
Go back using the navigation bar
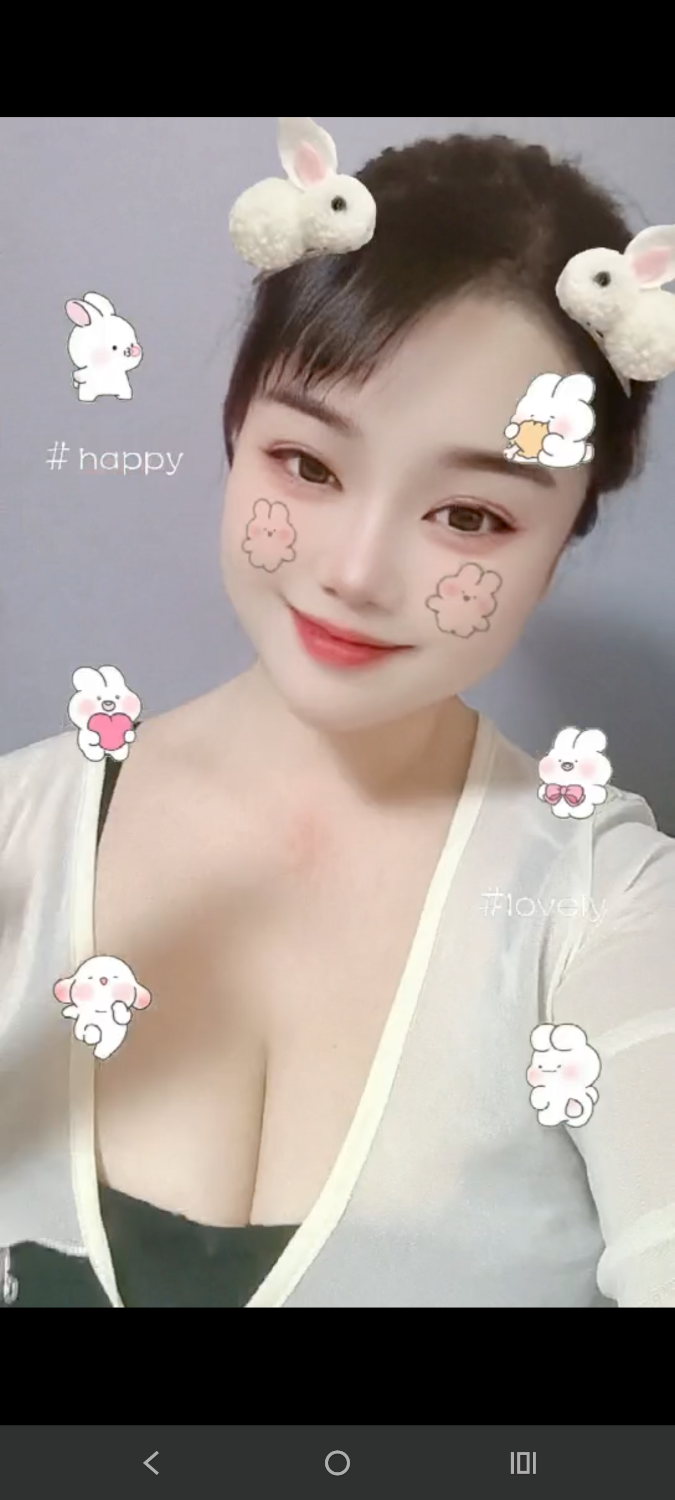coord(151,1463)
